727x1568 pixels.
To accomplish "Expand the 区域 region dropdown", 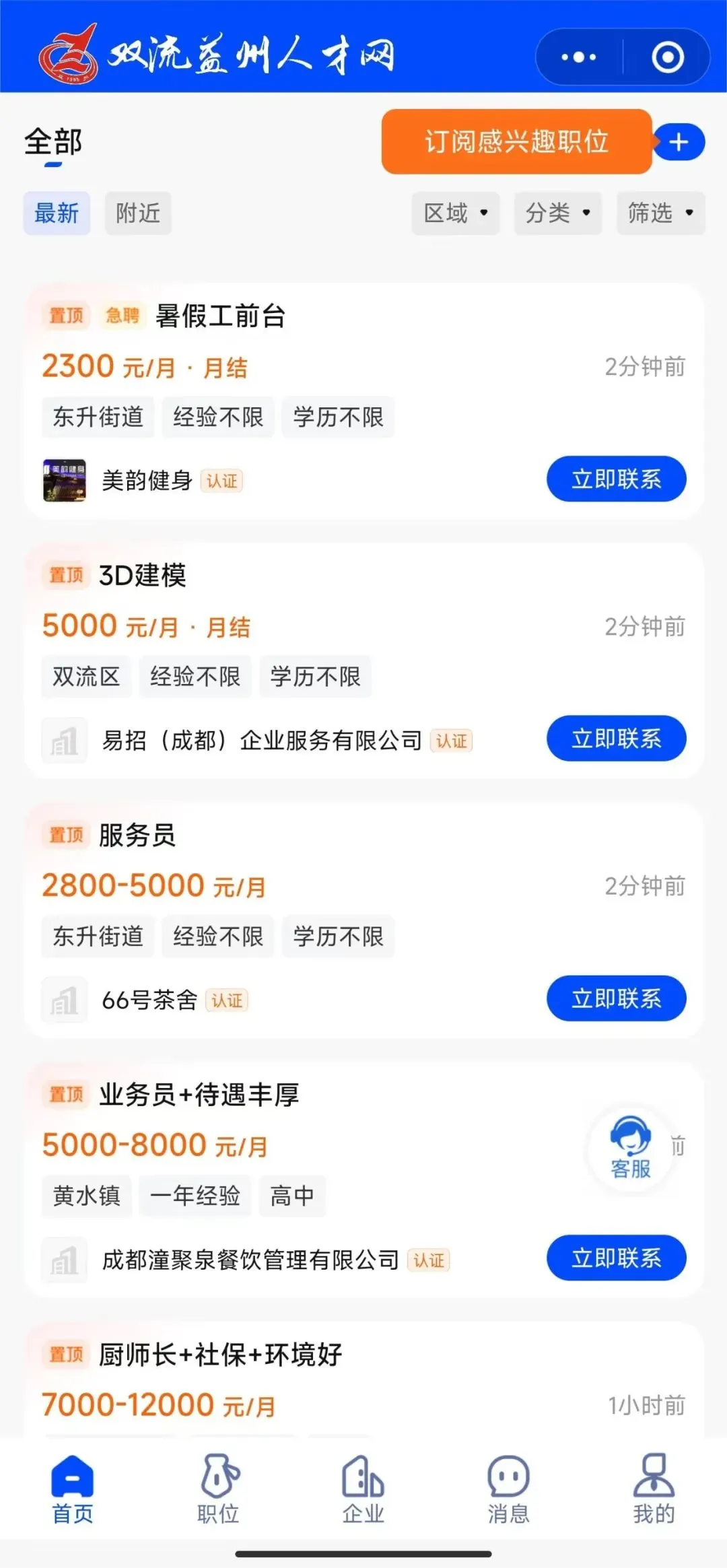I will pos(455,213).
